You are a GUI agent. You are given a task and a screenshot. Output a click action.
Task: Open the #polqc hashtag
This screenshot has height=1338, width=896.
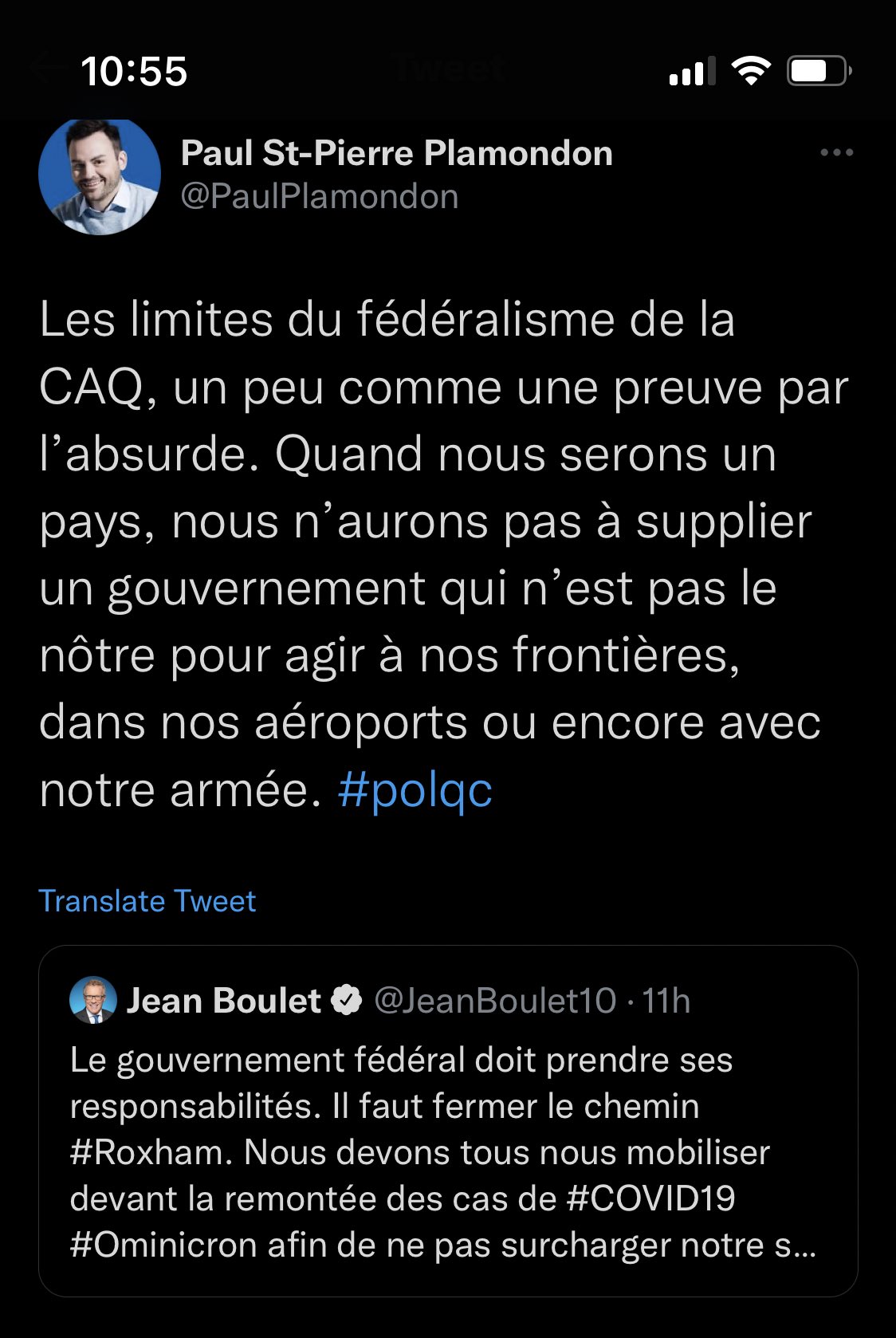[415, 791]
